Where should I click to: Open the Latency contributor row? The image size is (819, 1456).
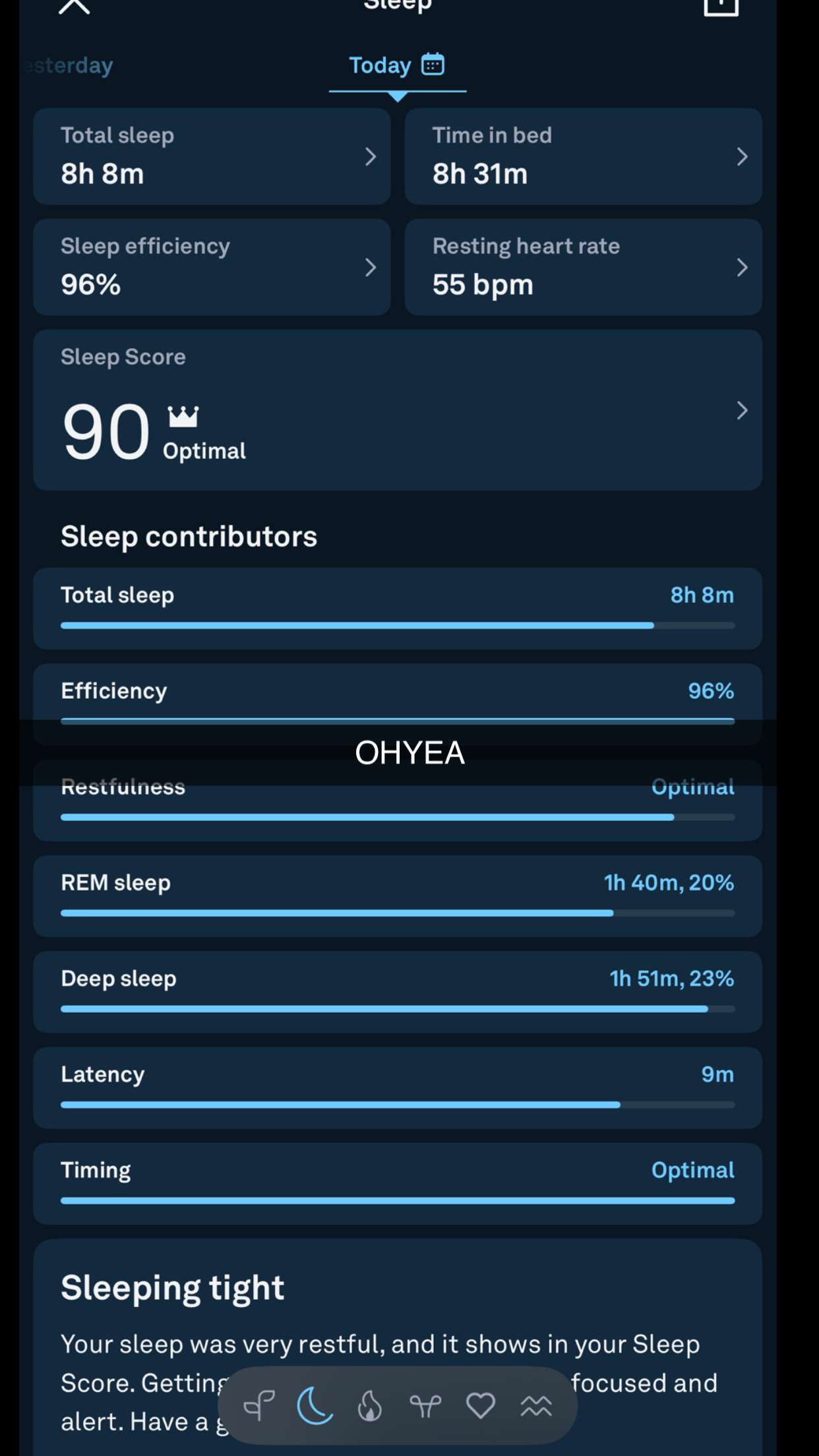coord(398,1087)
